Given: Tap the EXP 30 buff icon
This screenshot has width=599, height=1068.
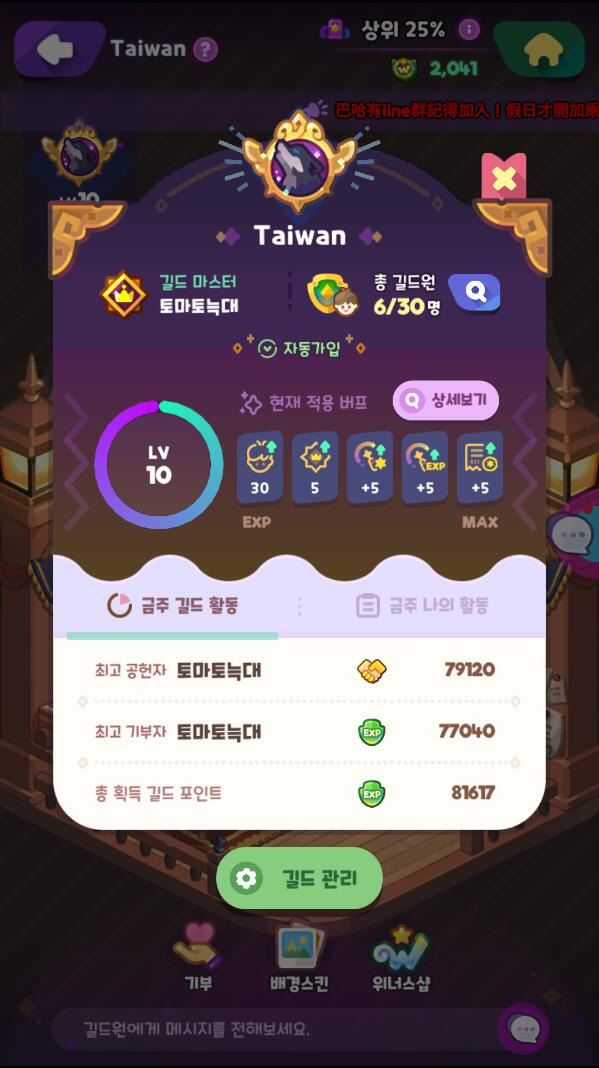Looking at the screenshot, I should (260, 468).
